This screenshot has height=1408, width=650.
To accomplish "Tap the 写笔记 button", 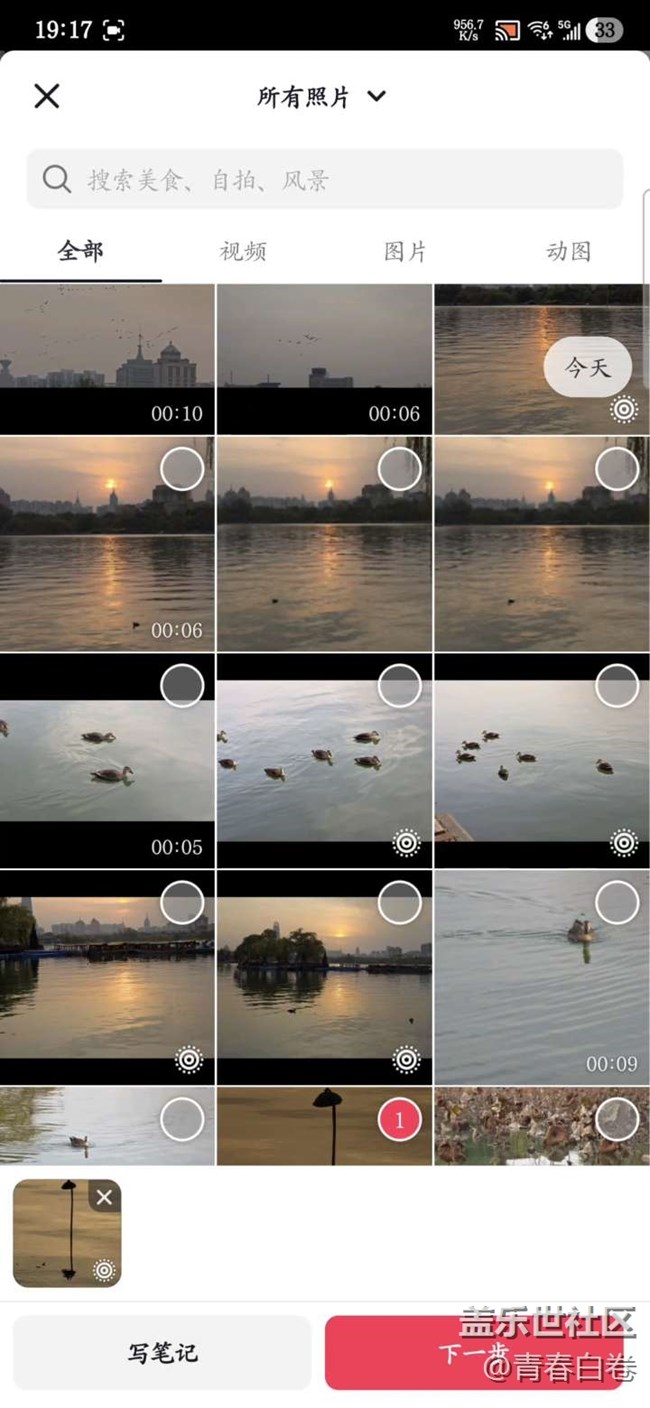I will [162, 1353].
